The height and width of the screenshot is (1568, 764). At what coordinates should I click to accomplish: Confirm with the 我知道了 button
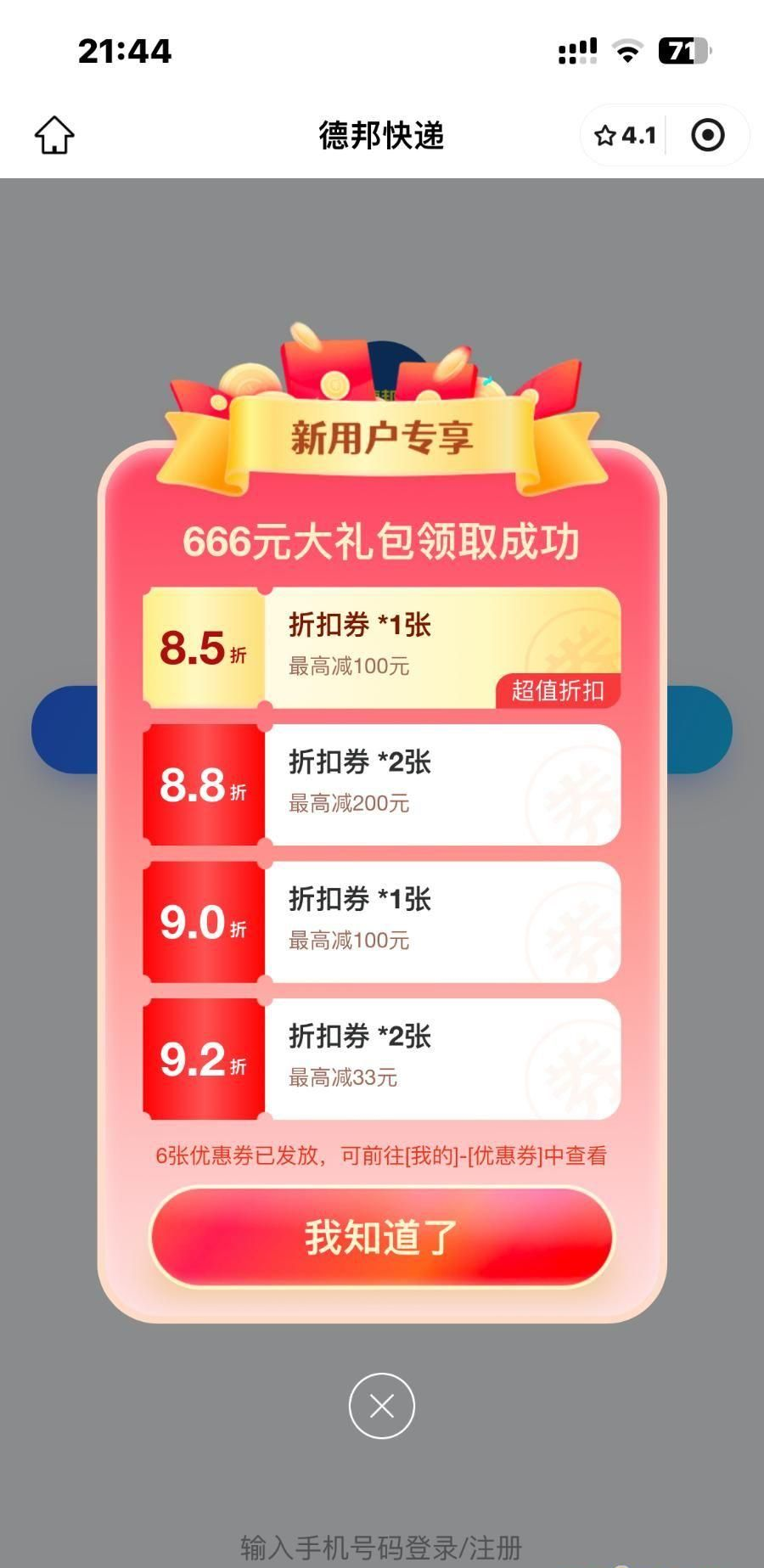[x=381, y=1237]
